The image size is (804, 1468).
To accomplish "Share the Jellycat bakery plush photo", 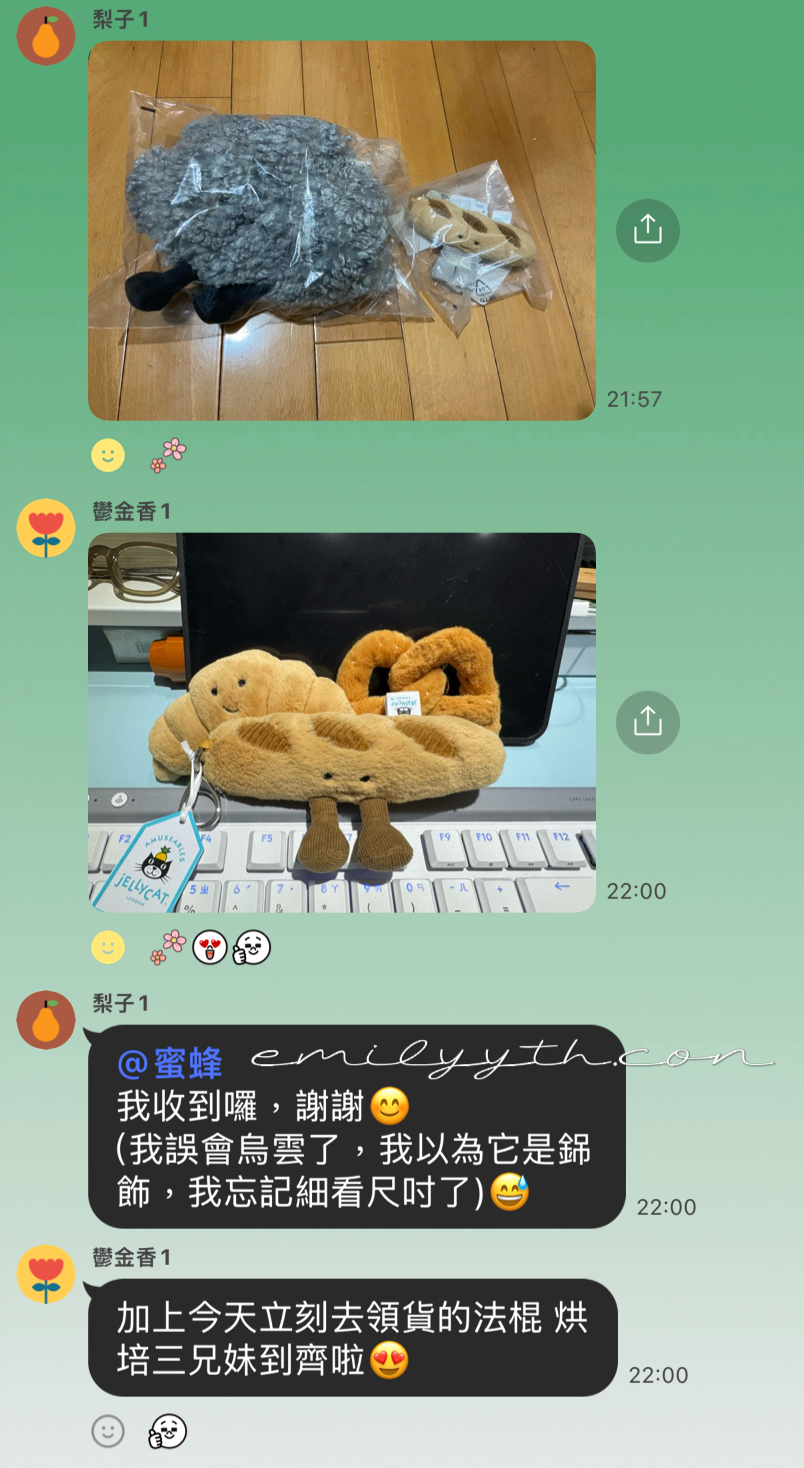I will coord(647,722).
